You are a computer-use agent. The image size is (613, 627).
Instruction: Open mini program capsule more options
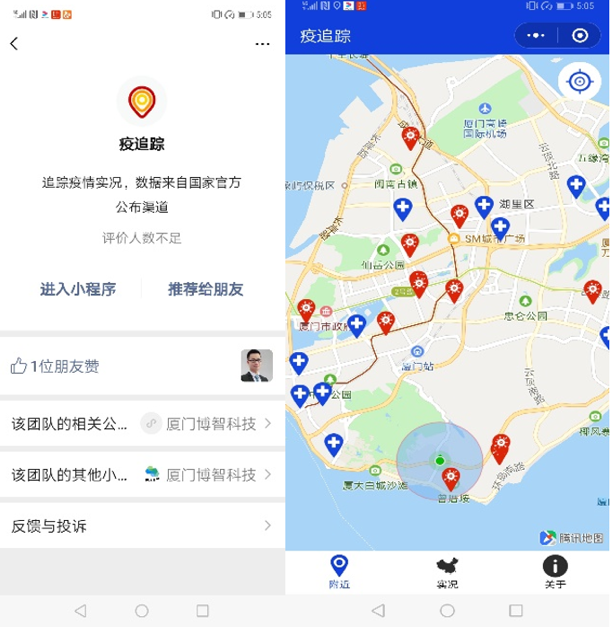[536, 36]
